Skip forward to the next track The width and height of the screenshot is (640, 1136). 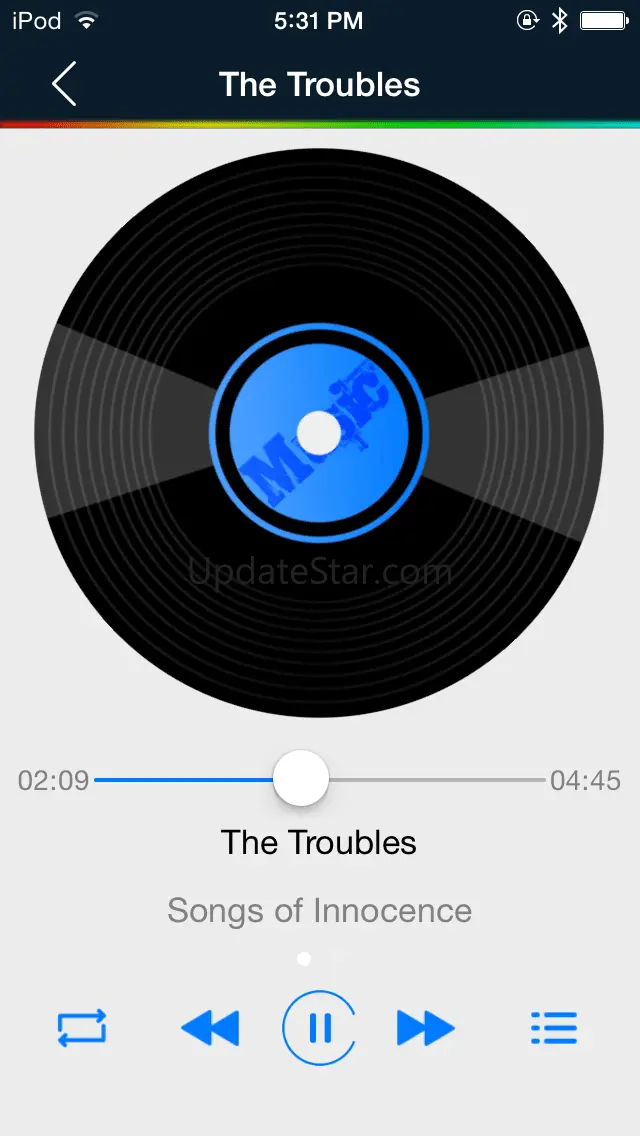coord(425,1027)
